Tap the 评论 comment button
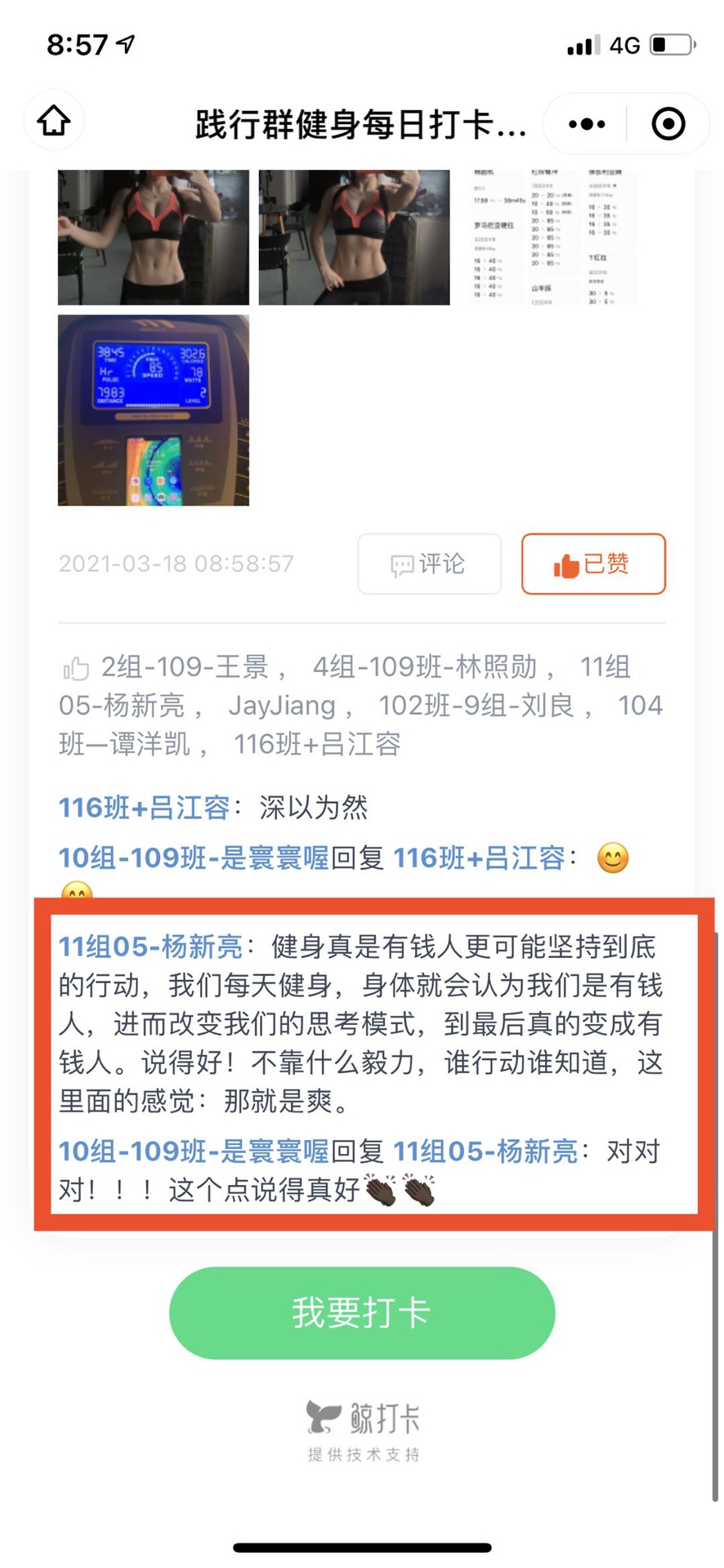Image resolution: width=724 pixels, height=1568 pixels. [x=429, y=563]
